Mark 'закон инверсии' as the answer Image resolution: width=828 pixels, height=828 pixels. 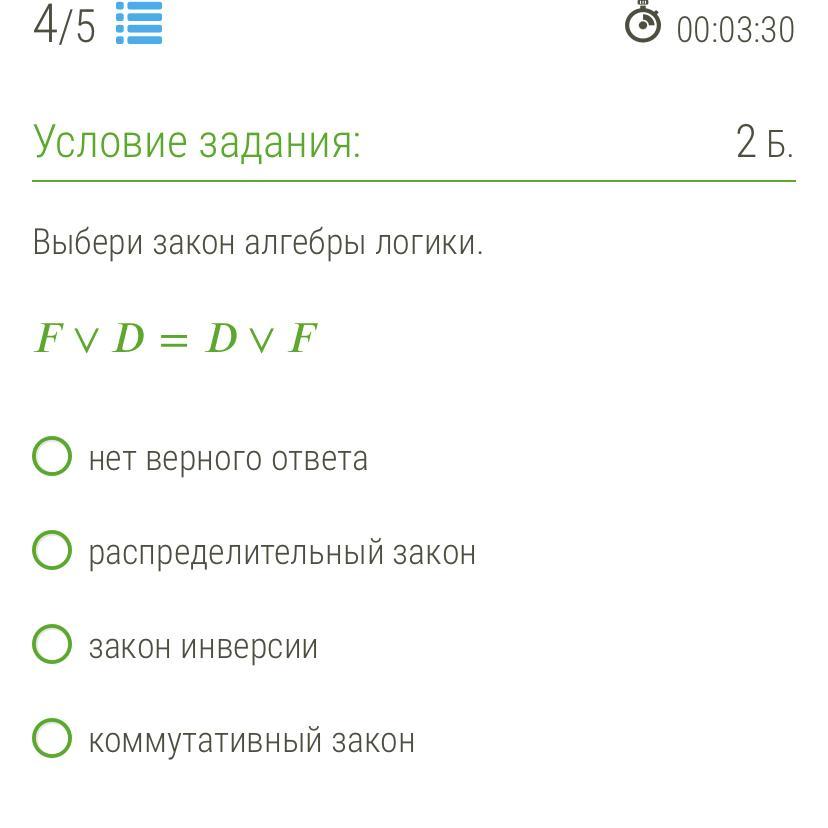coord(52,645)
